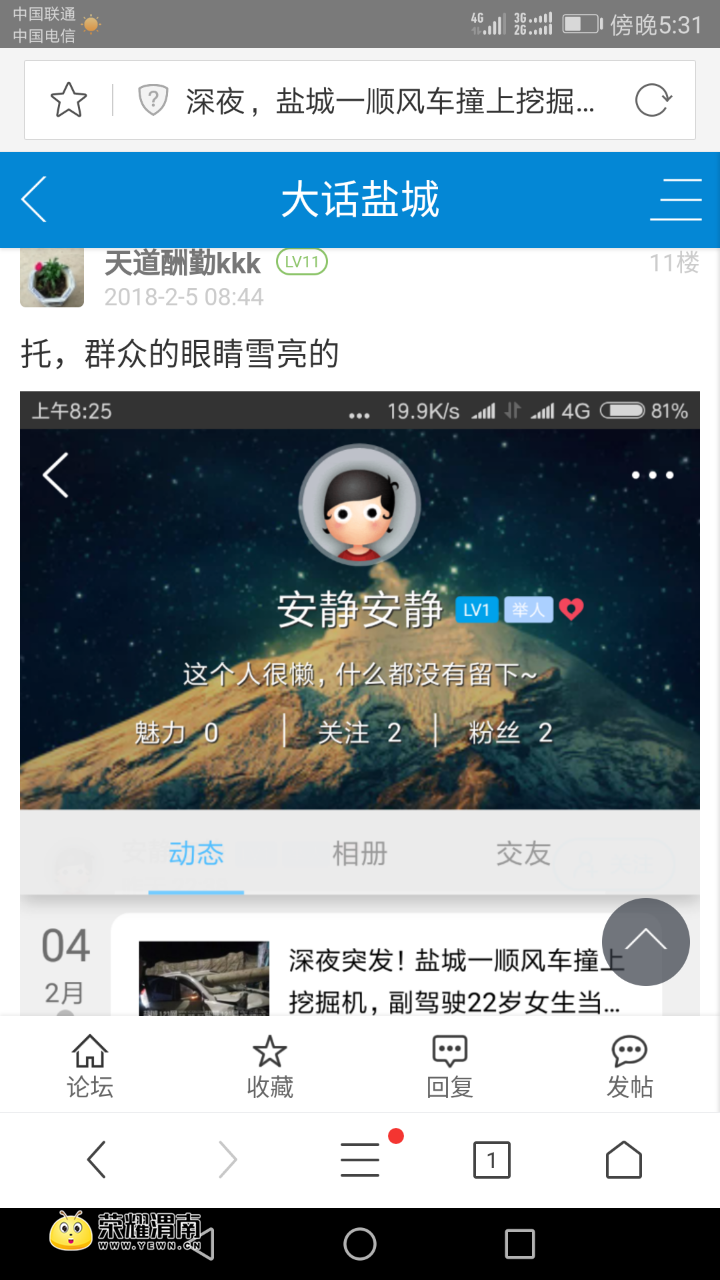Image resolution: width=720 pixels, height=1280 pixels.
Task: Open 天道酬勤kkk's avatar profile
Action: click(52, 277)
